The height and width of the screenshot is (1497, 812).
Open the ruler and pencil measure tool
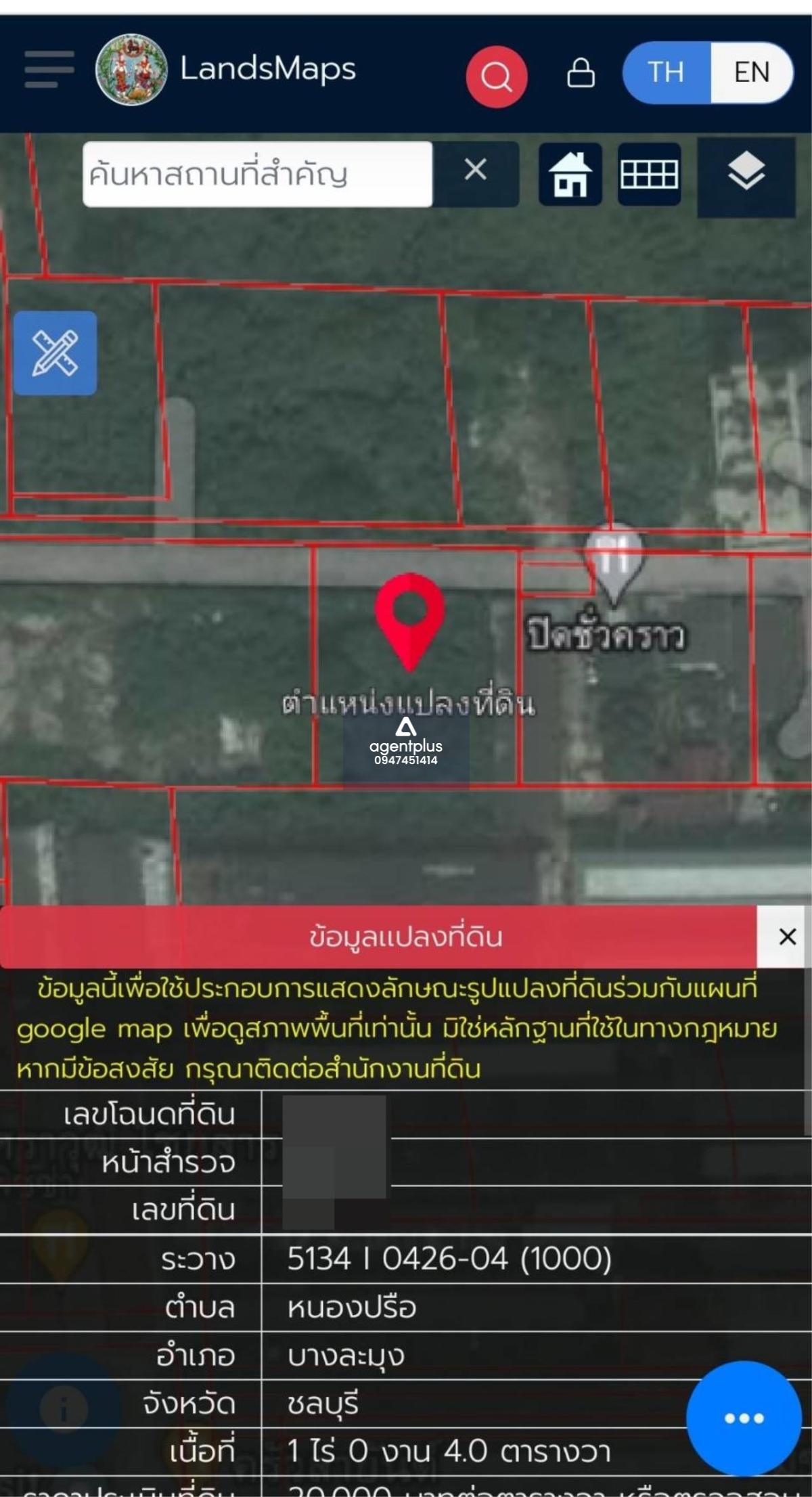click(x=55, y=353)
